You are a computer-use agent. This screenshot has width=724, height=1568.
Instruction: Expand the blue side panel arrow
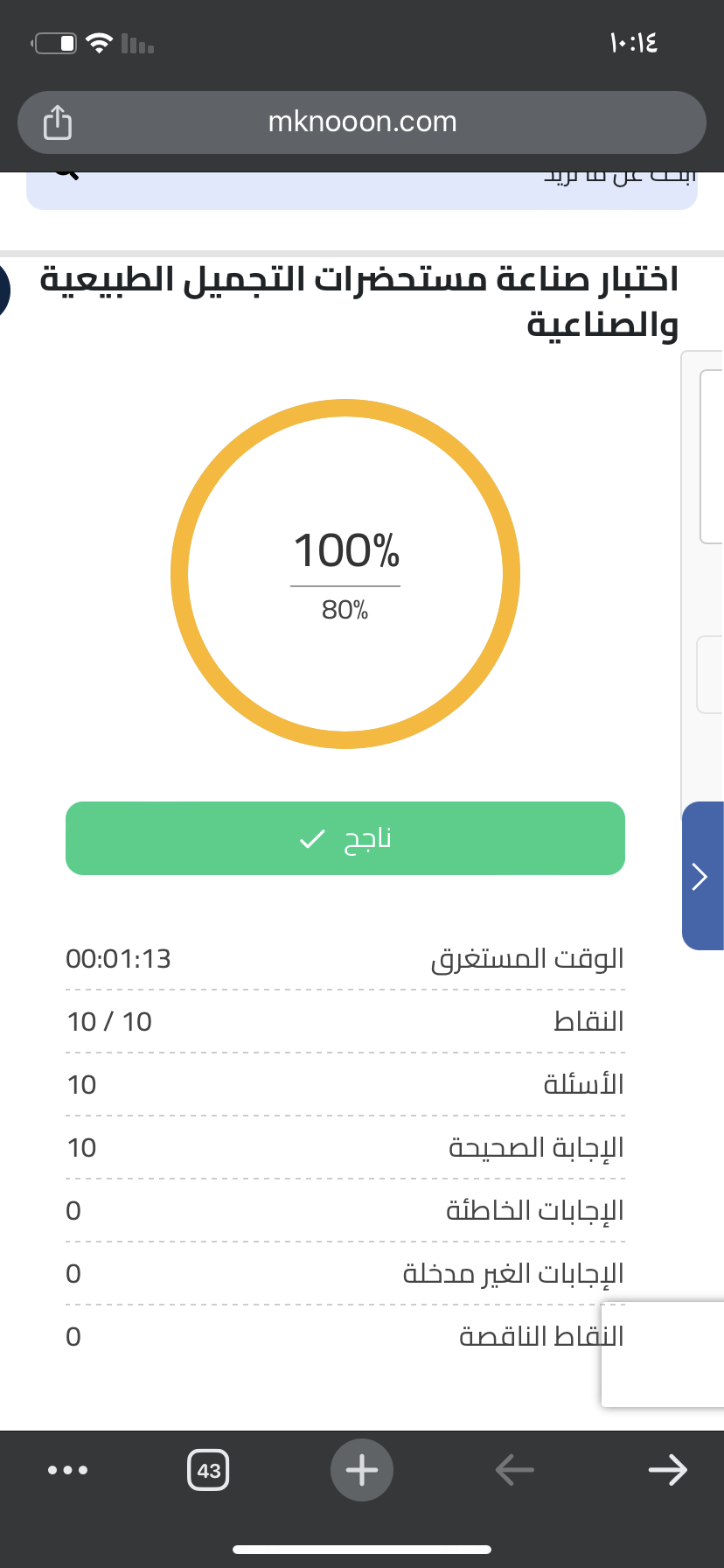click(702, 876)
